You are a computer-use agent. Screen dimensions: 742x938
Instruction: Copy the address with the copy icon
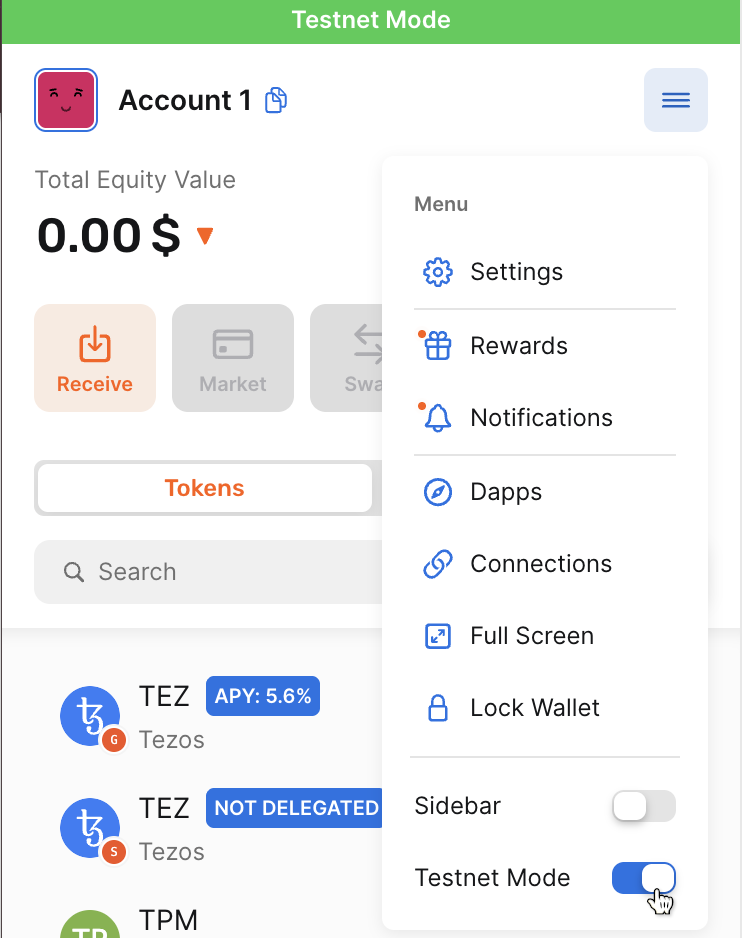coord(275,100)
